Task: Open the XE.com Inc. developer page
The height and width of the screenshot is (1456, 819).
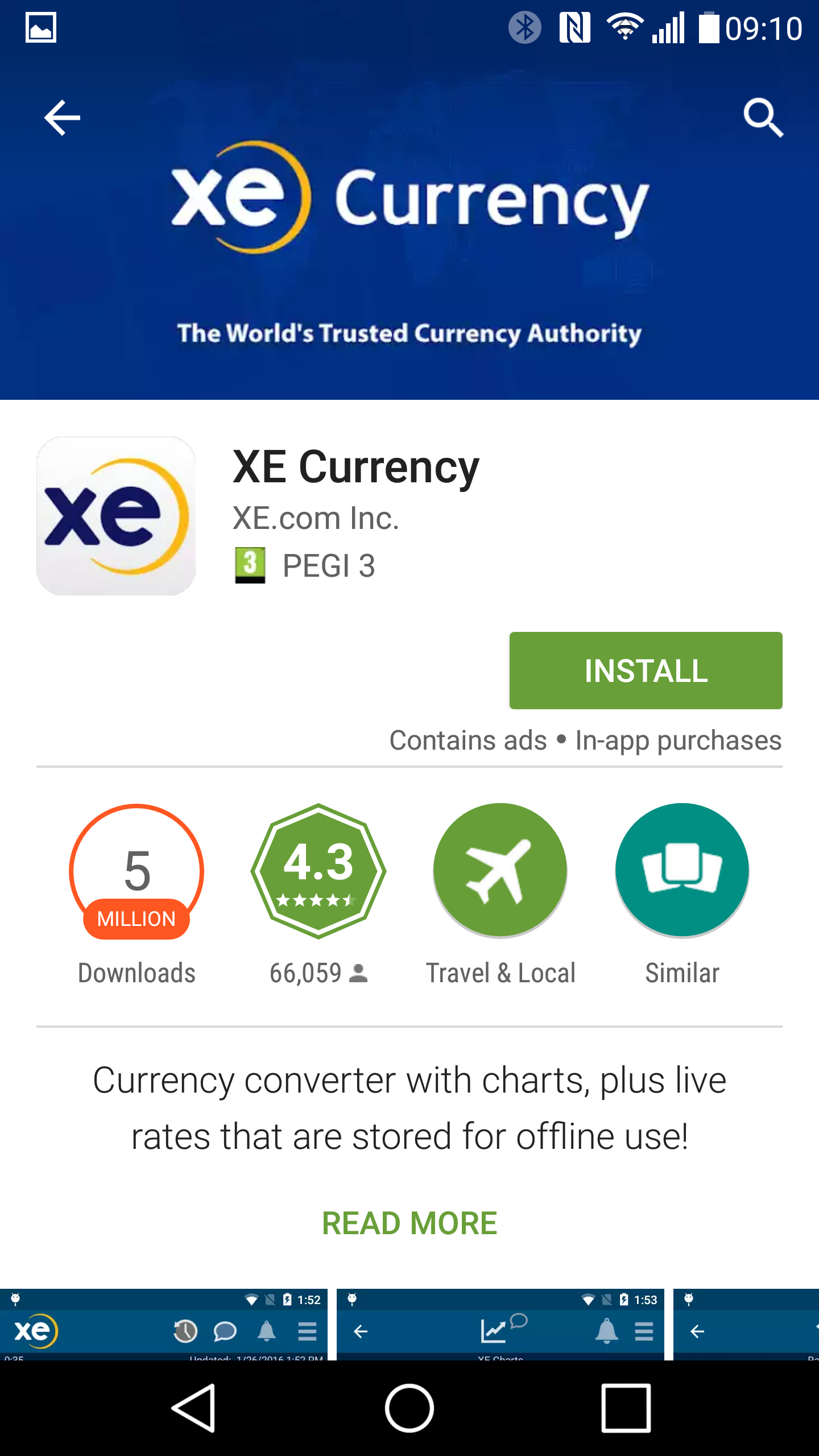Action: click(x=316, y=518)
